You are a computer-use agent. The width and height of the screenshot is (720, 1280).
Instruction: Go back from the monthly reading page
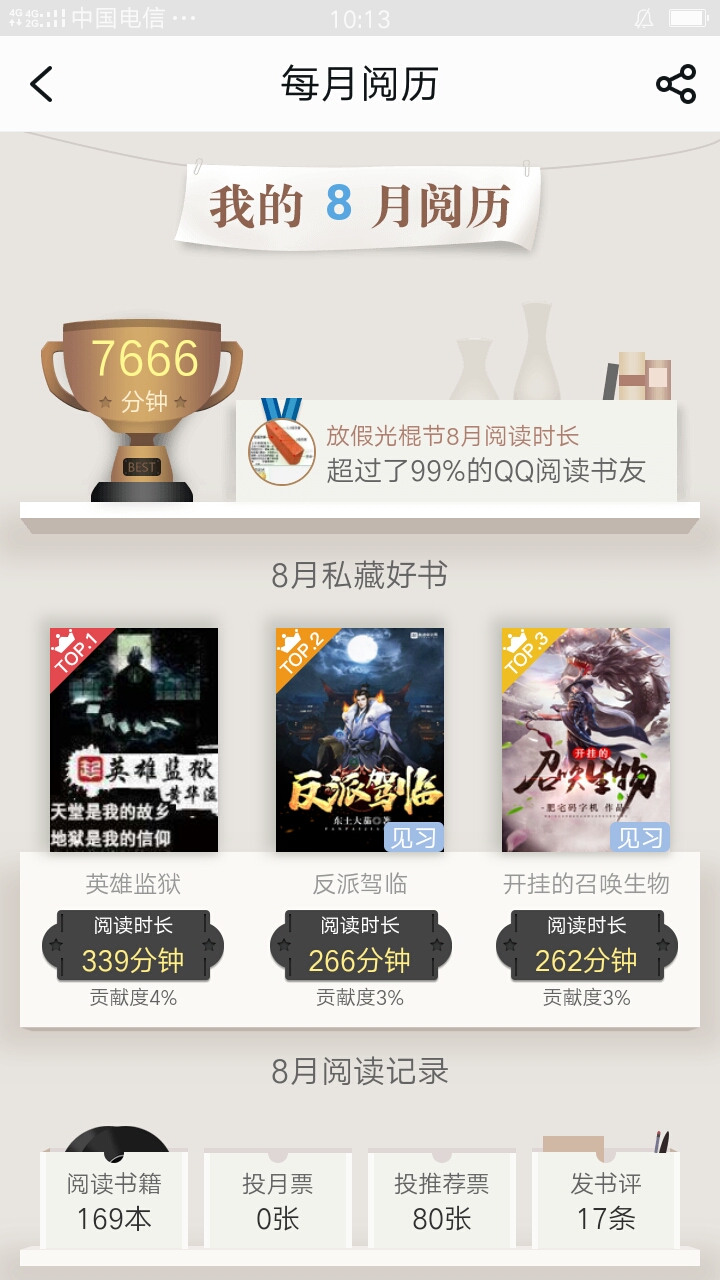coord(42,84)
